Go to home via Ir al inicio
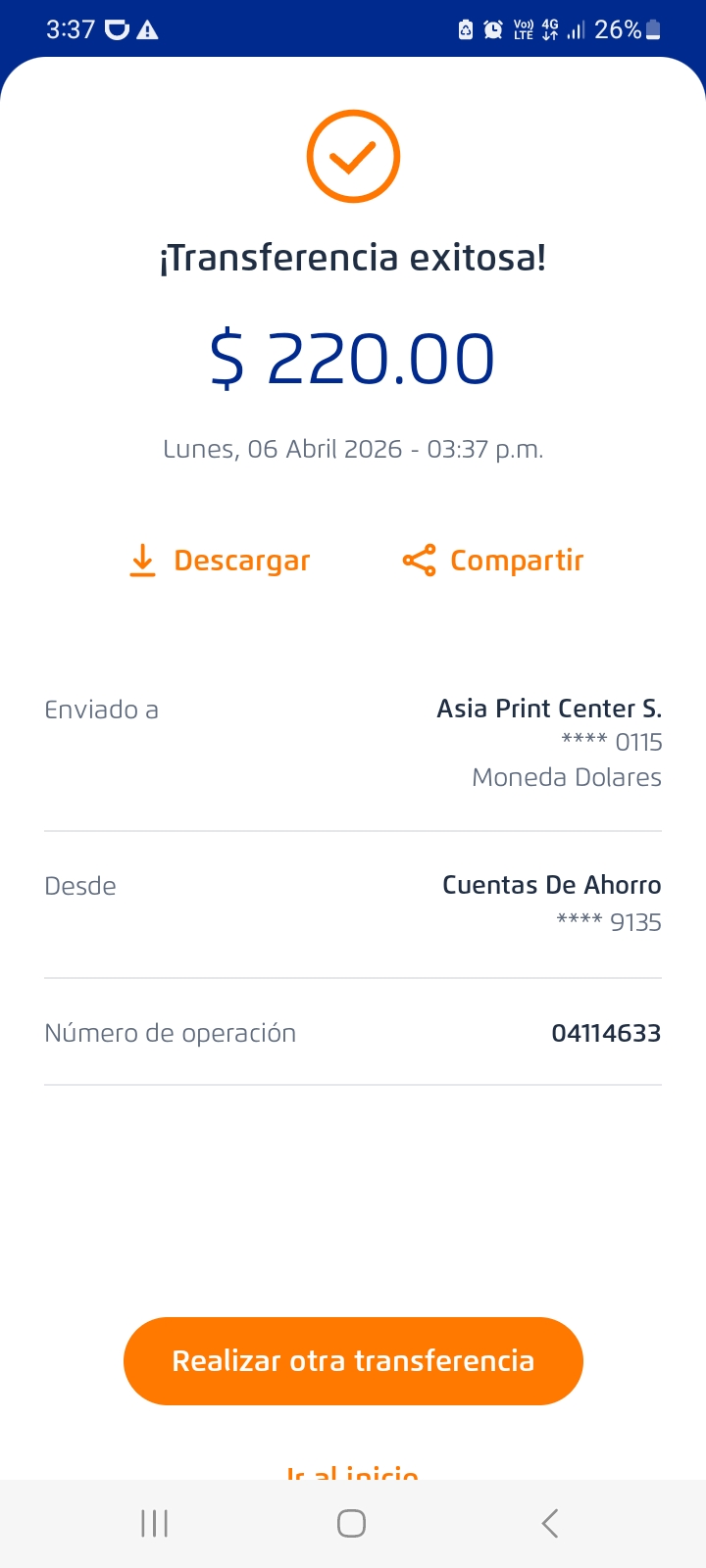706x1568 pixels. point(353,1472)
